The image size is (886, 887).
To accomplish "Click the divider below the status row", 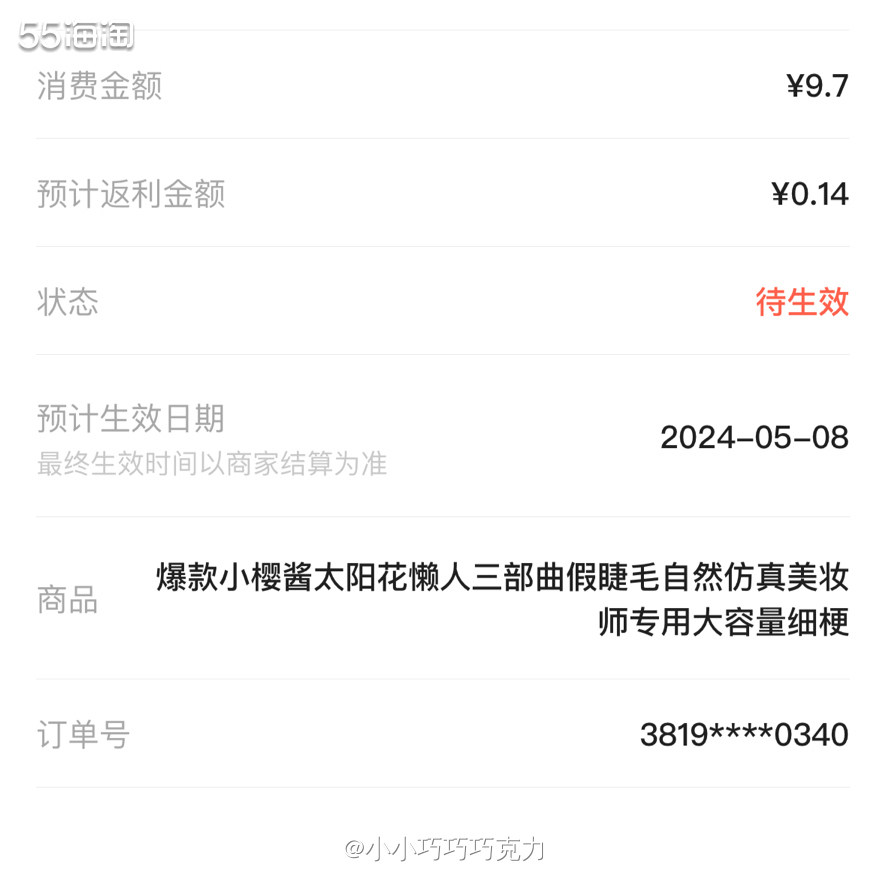I will coord(443,357).
